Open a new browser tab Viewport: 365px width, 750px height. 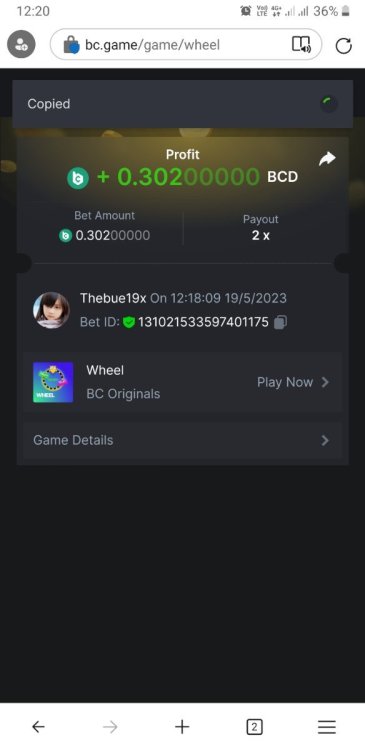[182, 727]
